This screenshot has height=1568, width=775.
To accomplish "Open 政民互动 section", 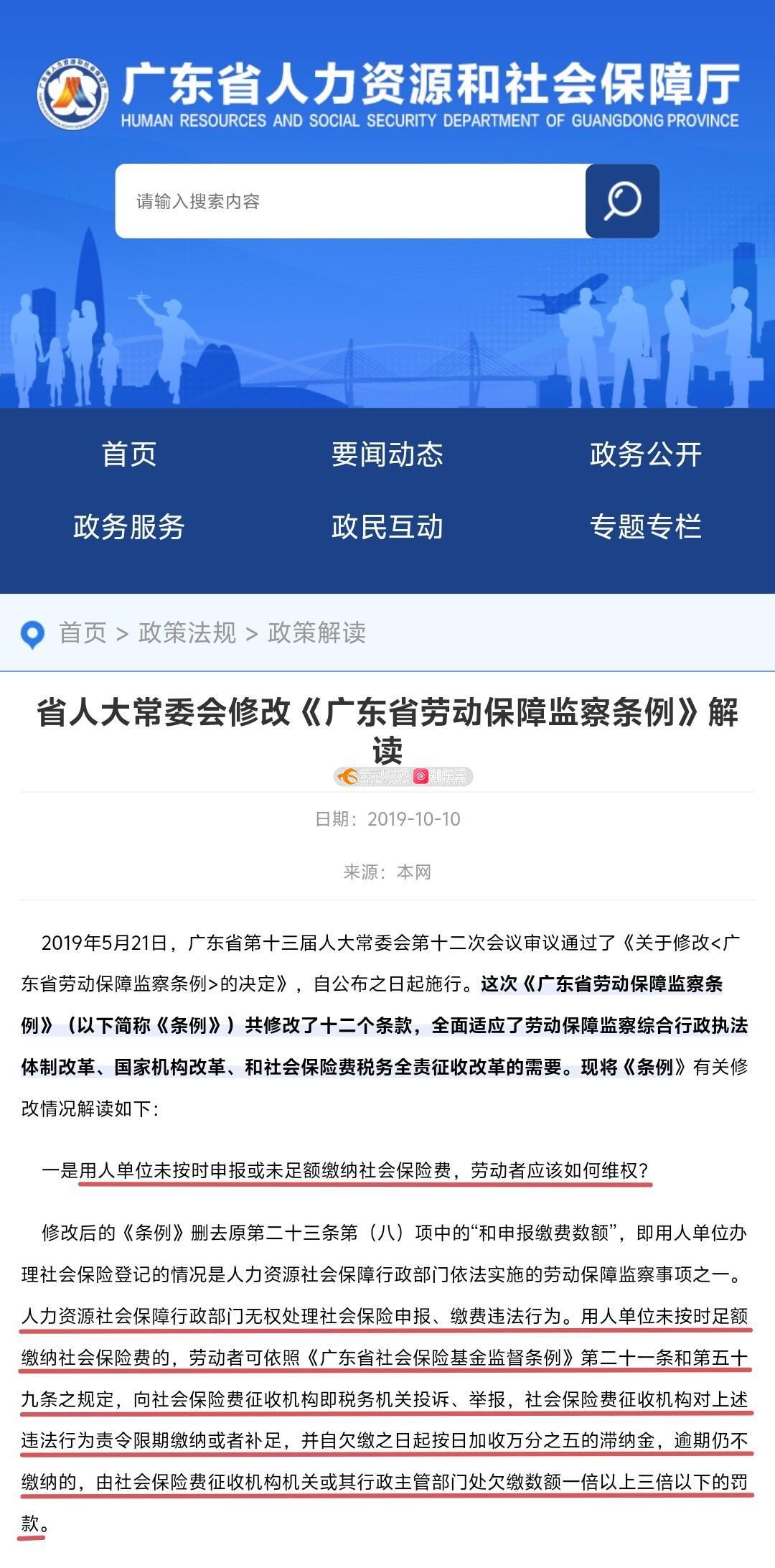I will [387, 527].
